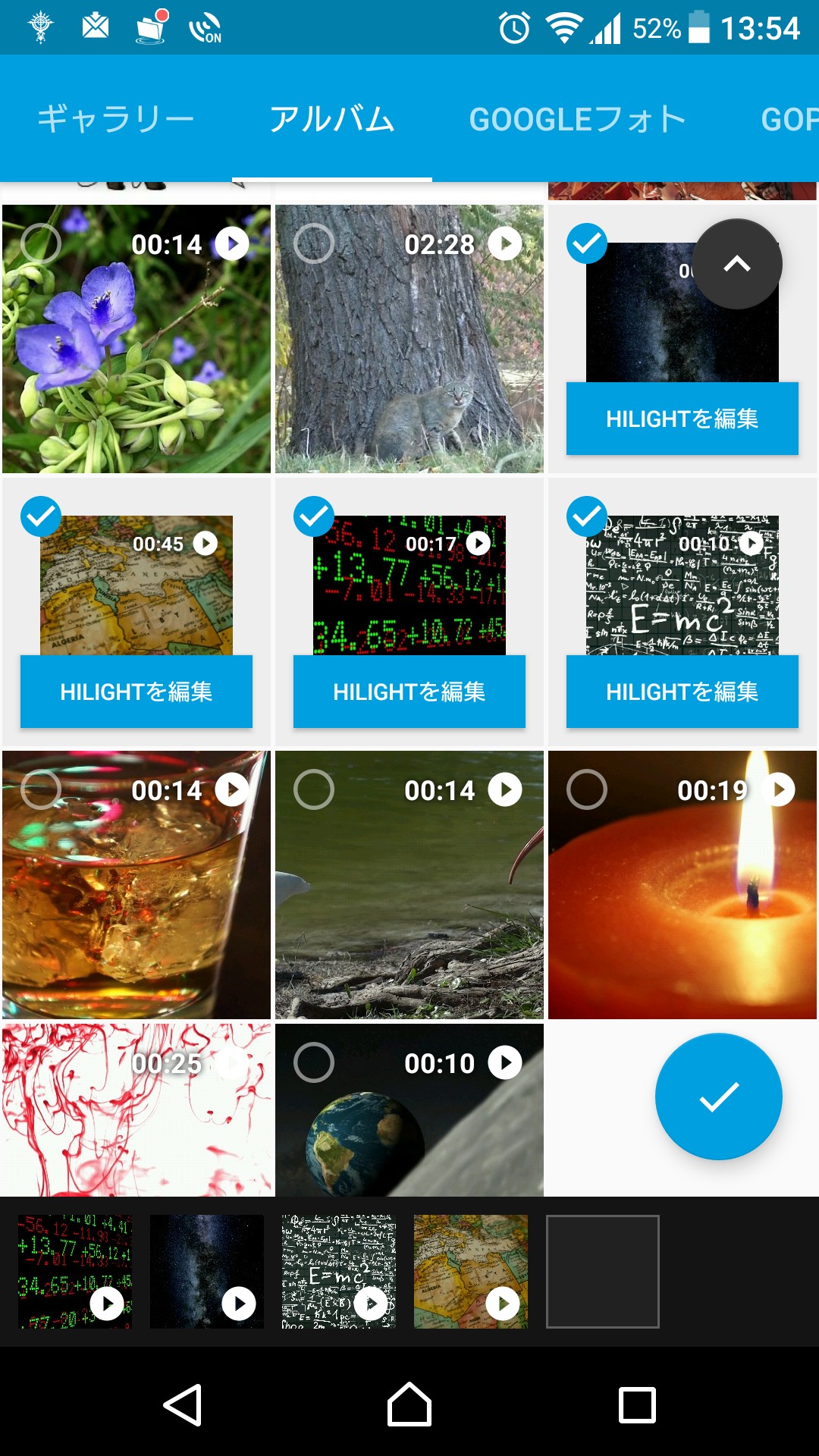The image size is (819, 1456).
Task: Switch to the GOOGLEフォト tab
Action: point(577,119)
